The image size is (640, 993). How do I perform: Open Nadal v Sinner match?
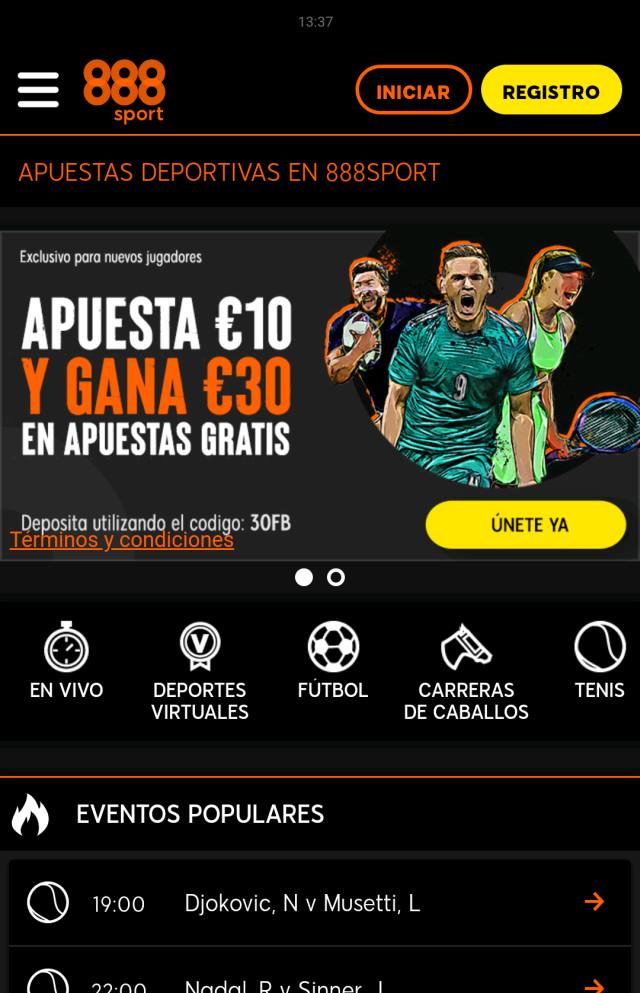coord(320,982)
